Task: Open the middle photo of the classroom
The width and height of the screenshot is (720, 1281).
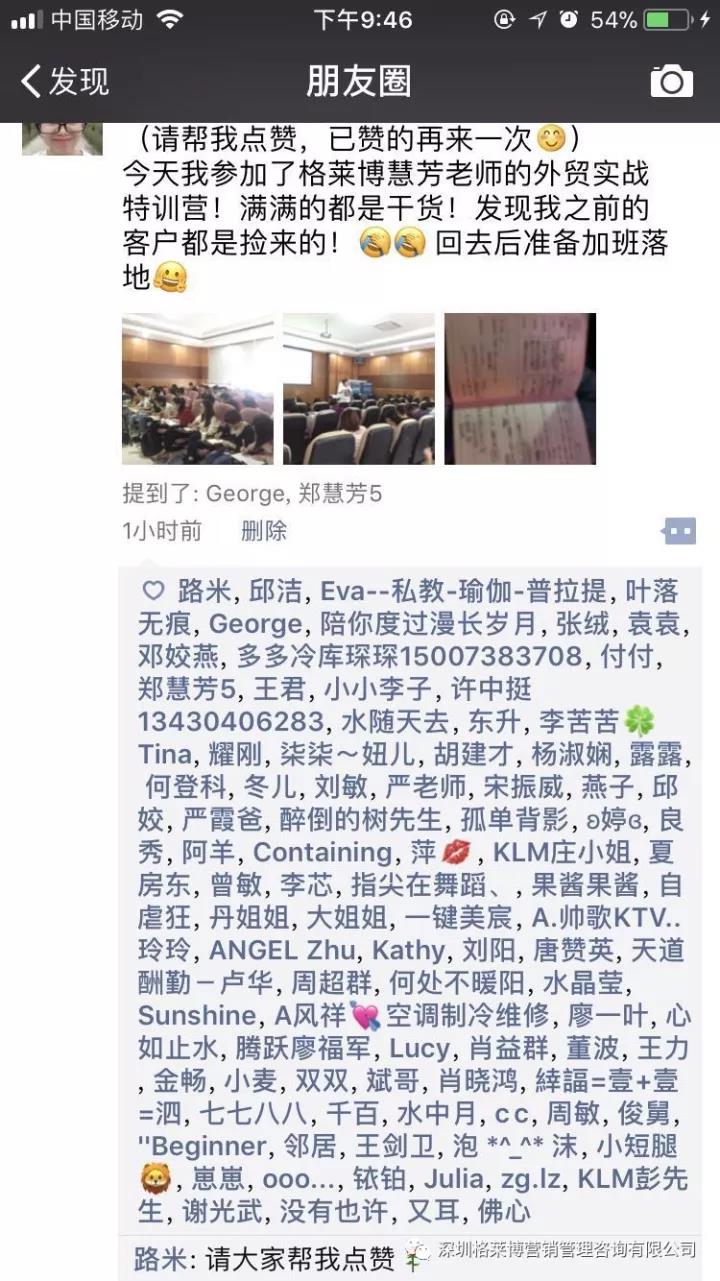Action: 359,389
